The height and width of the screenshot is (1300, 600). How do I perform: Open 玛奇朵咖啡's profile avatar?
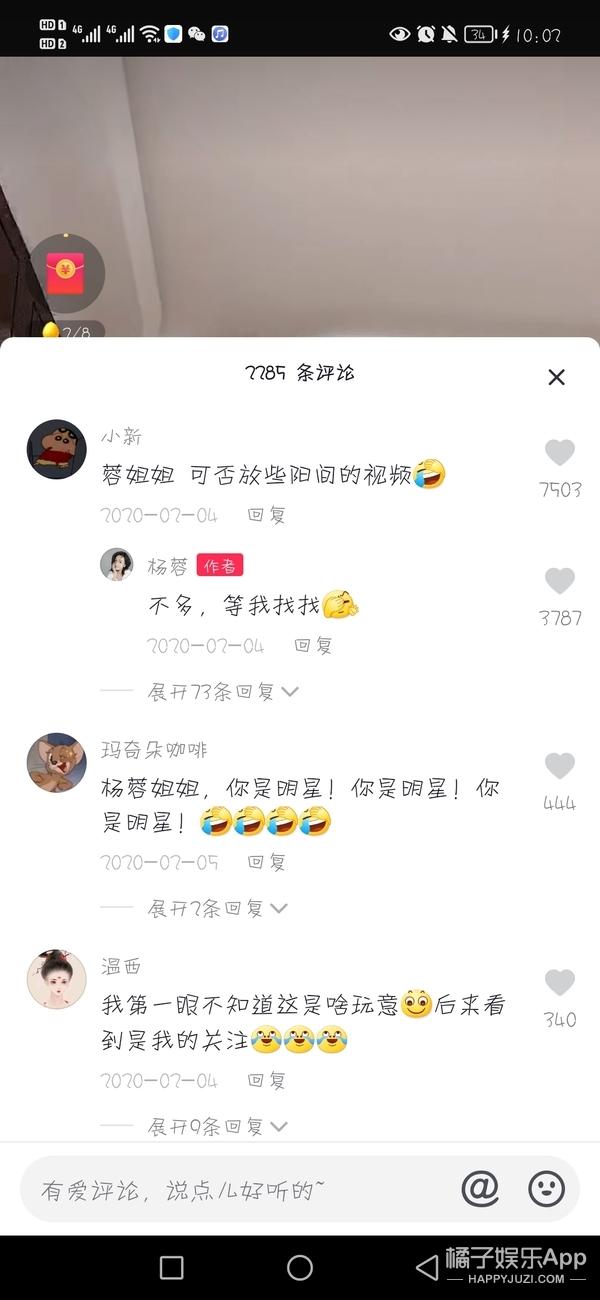coord(56,763)
